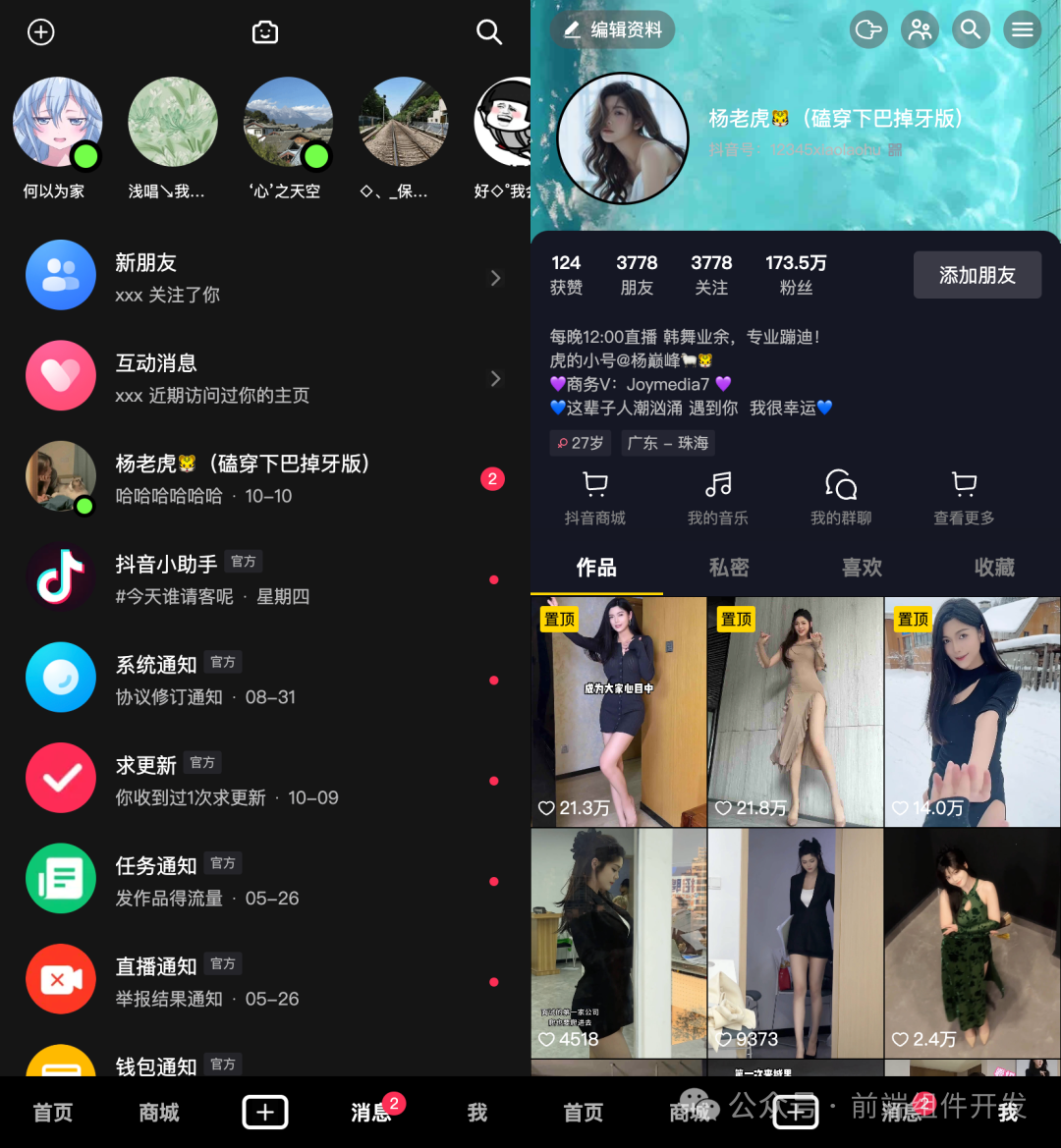This screenshot has height=1148, width=1061.
Task: Tap the plus icon to create new content
Action: coord(264,1112)
